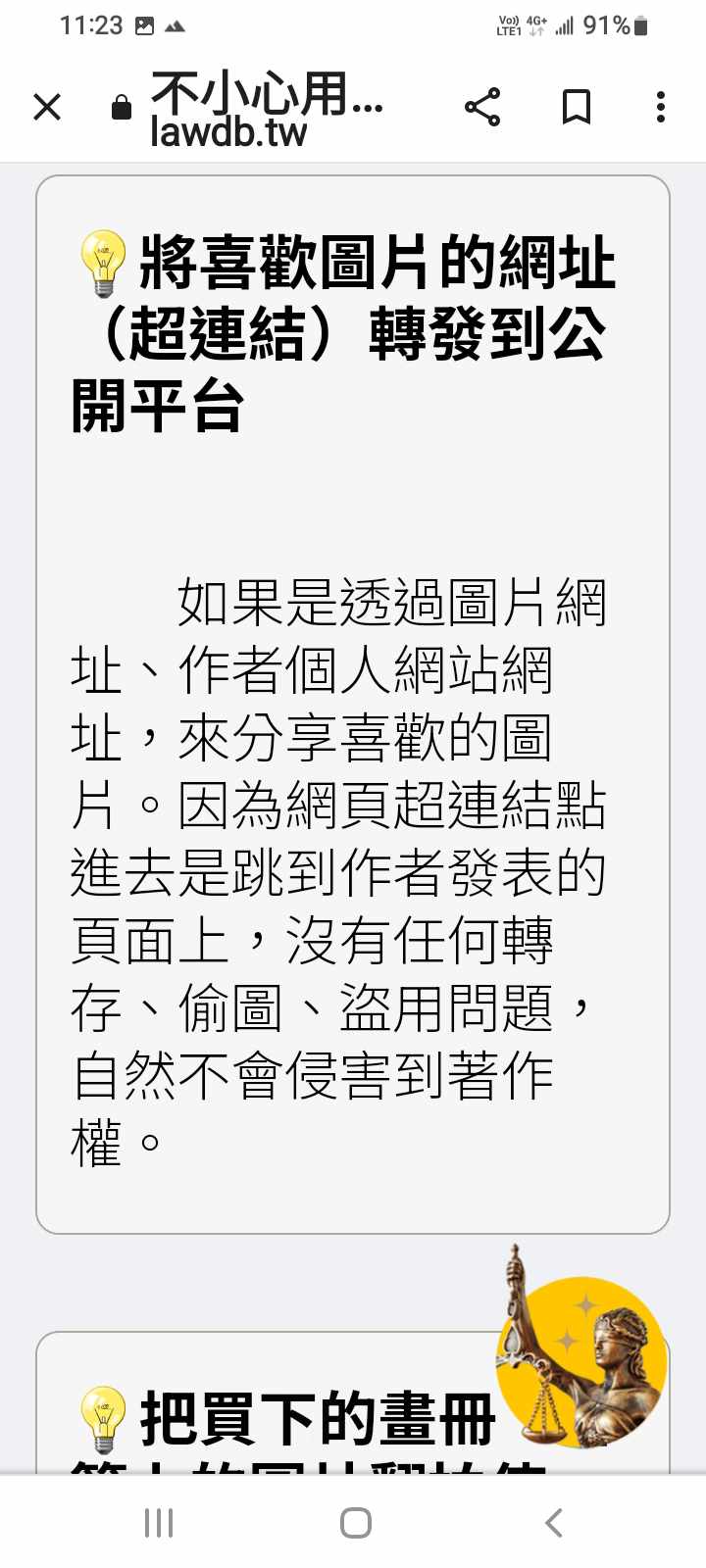706x1568 pixels.
Task: Close the lawdb.tw browser tab
Action: [x=47, y=107]
